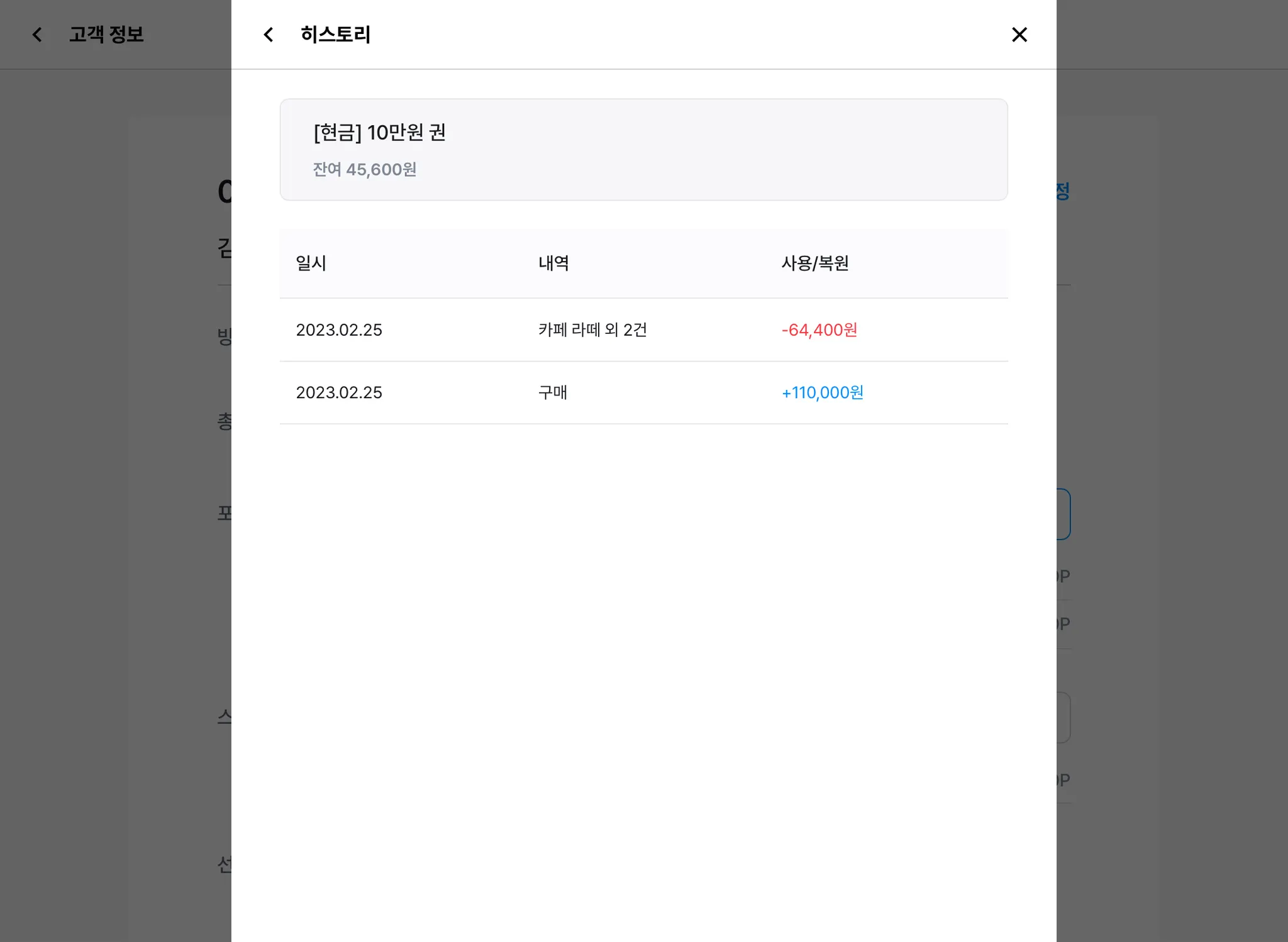
Task: Close the 히스토리 modal
Action: coord(1019,35)
